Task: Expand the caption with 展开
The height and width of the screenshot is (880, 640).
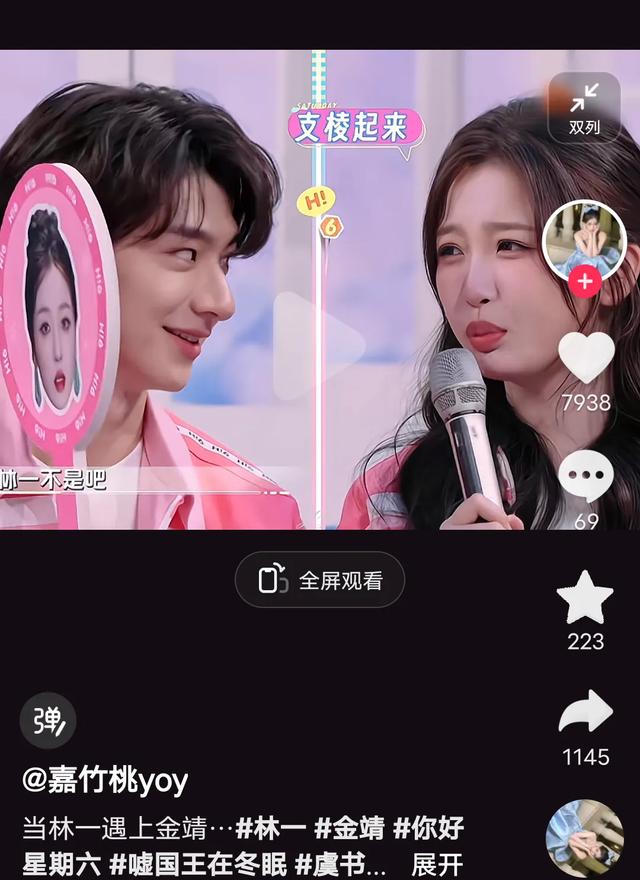Action: [x=438, y=864]
